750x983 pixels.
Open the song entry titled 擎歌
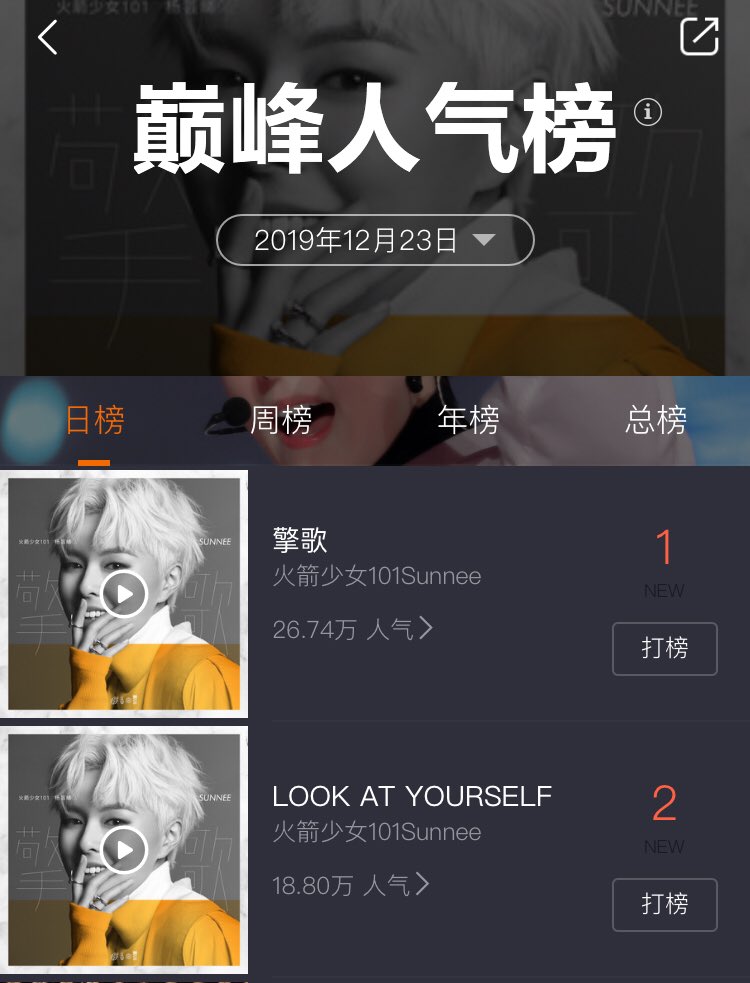tap(300, 541)
